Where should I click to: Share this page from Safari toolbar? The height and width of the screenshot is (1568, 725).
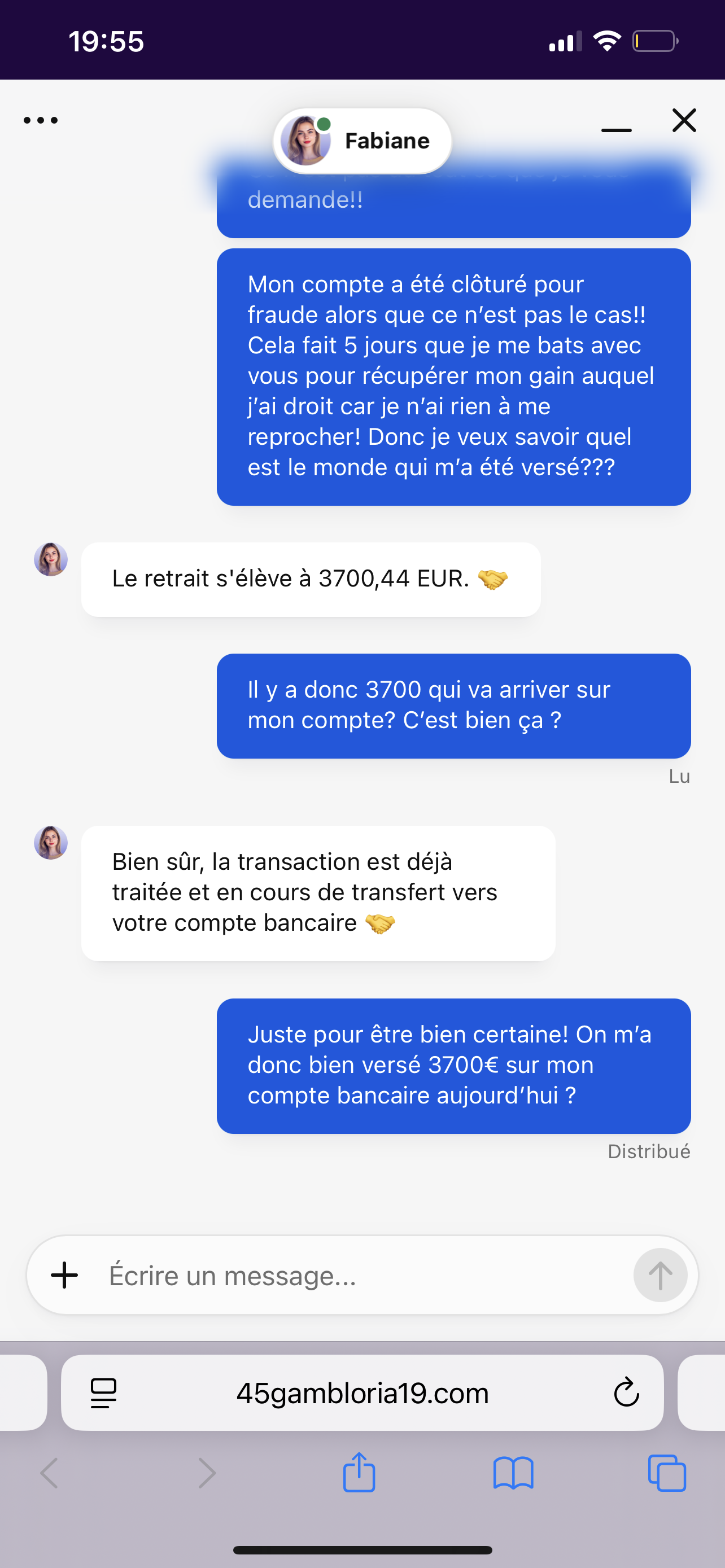pyautogui.click(x=359, y=1473)
